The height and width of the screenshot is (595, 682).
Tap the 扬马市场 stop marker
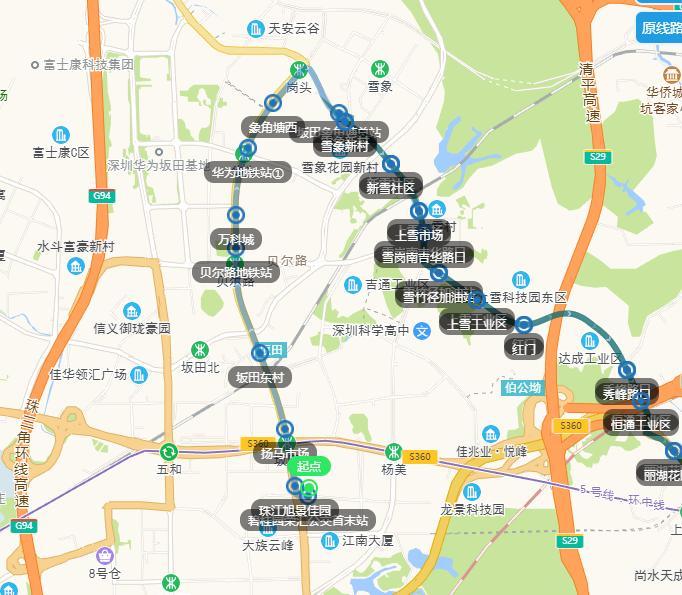click(x=285, y=430)
